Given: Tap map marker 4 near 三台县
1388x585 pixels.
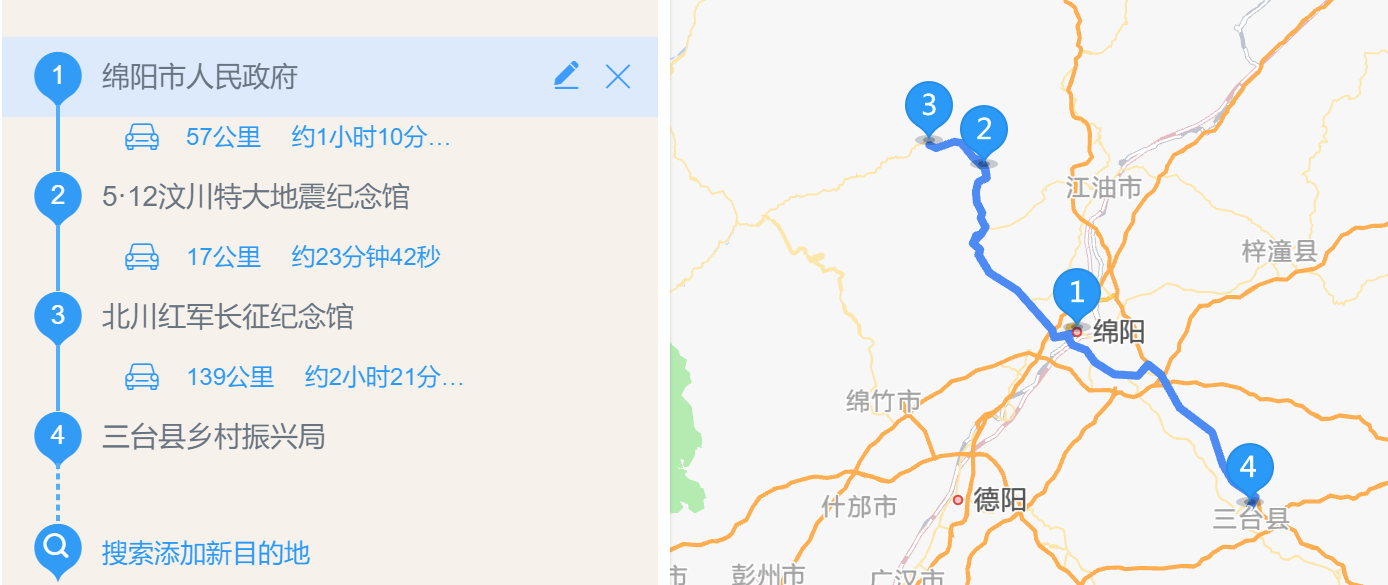Looking at the screenshot, I should point(1248,468).
